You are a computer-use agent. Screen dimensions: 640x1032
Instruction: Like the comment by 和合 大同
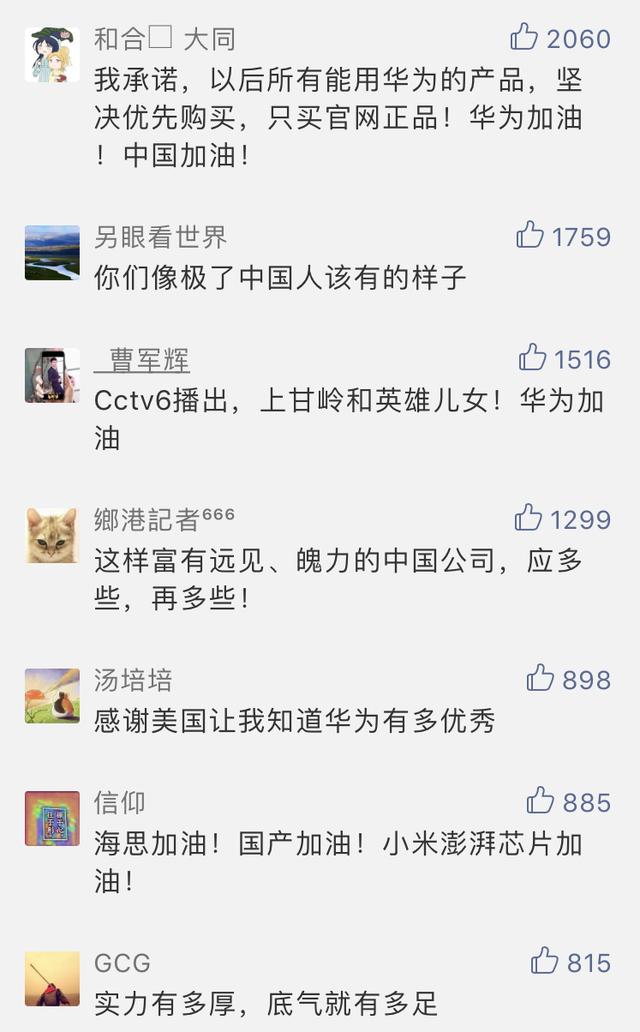(x=524, y=38)
